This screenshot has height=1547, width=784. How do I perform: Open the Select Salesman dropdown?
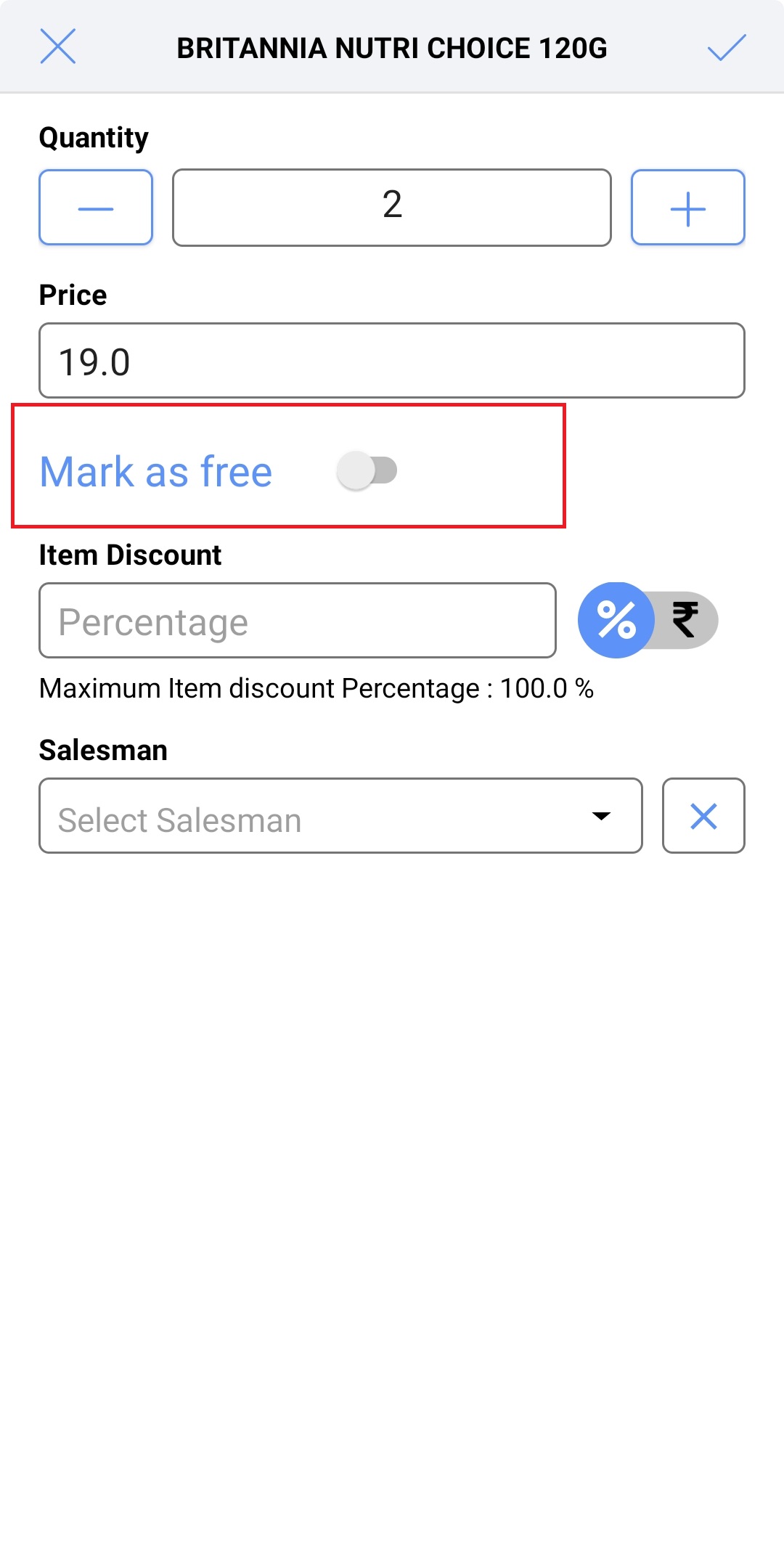click(x=340, y=816)
